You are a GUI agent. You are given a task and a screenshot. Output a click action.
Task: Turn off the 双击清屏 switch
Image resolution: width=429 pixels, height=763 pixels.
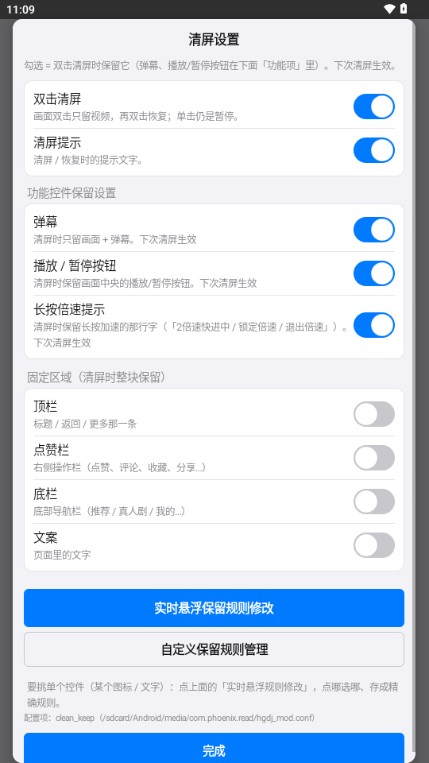pos(374,107)
